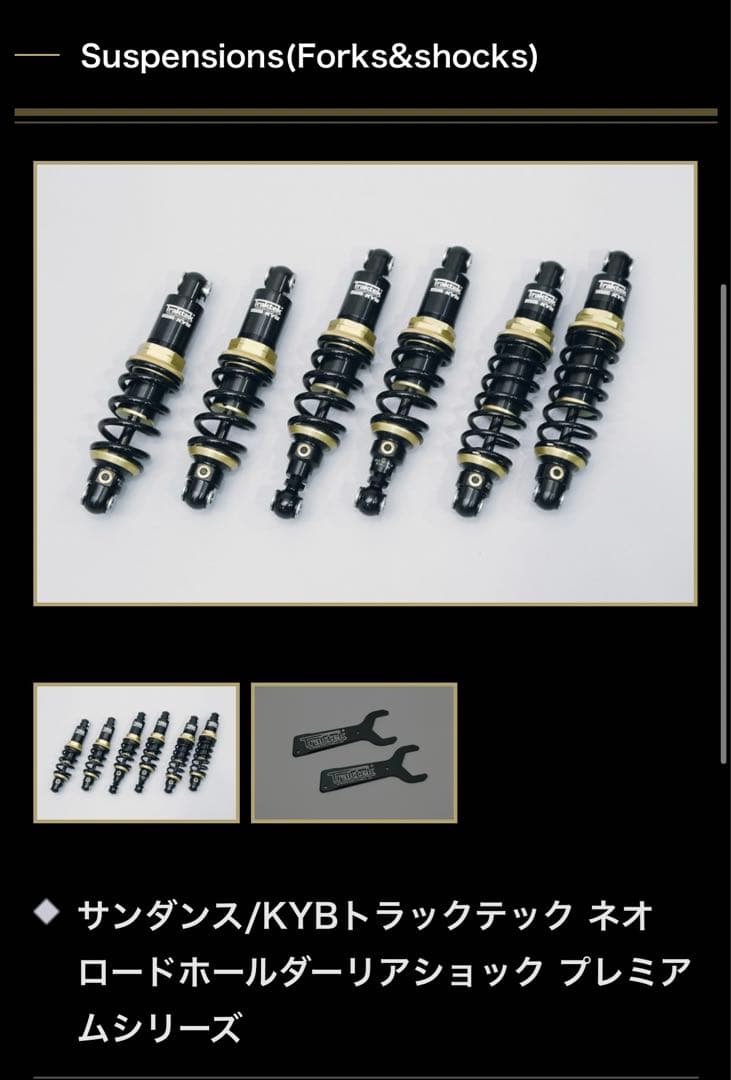Select the six shocks gallery thumbnail
Viewport: 731px width, 1080px height.
(137, 752)
